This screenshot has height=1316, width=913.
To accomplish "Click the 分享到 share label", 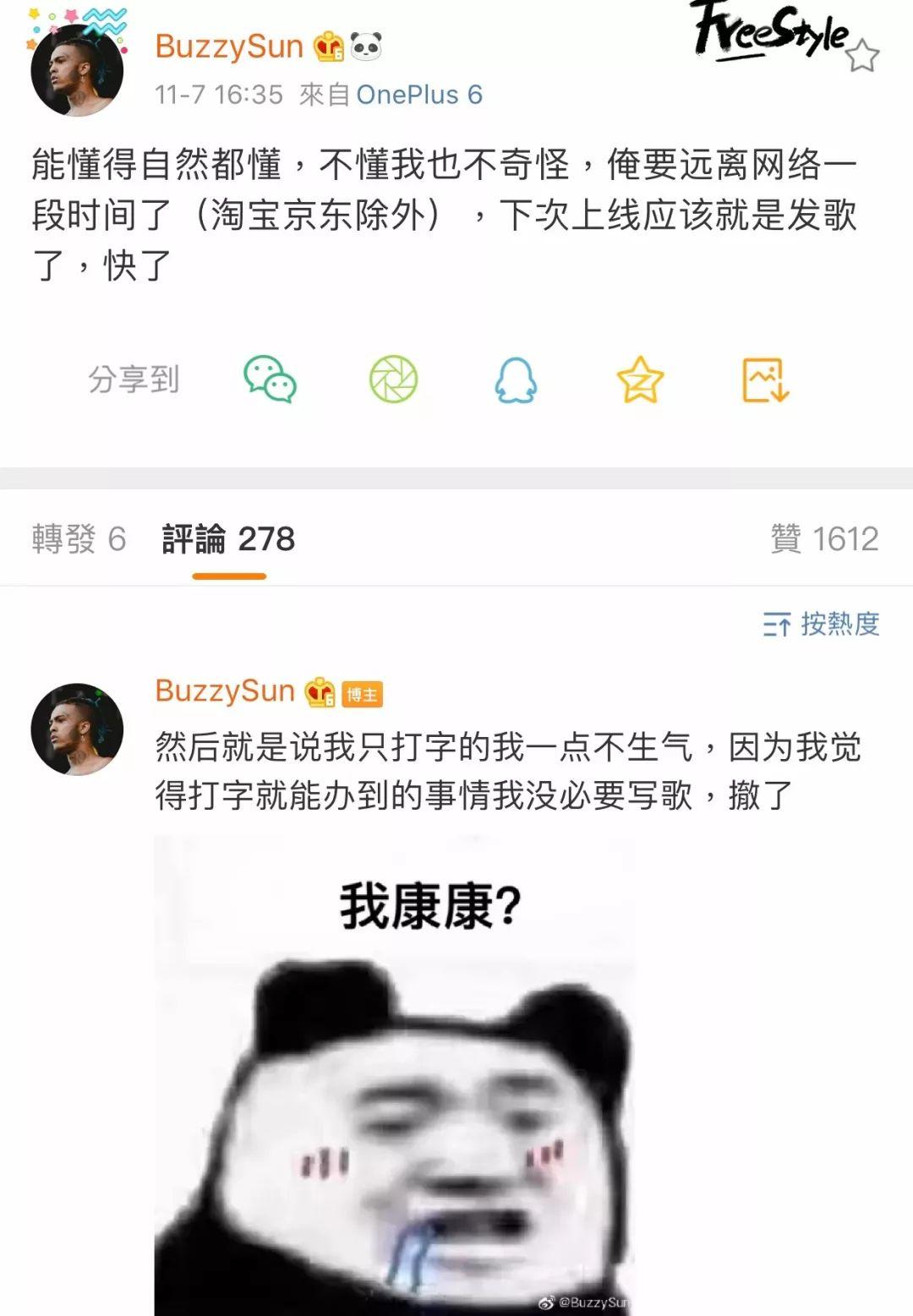I will point(135,380).
